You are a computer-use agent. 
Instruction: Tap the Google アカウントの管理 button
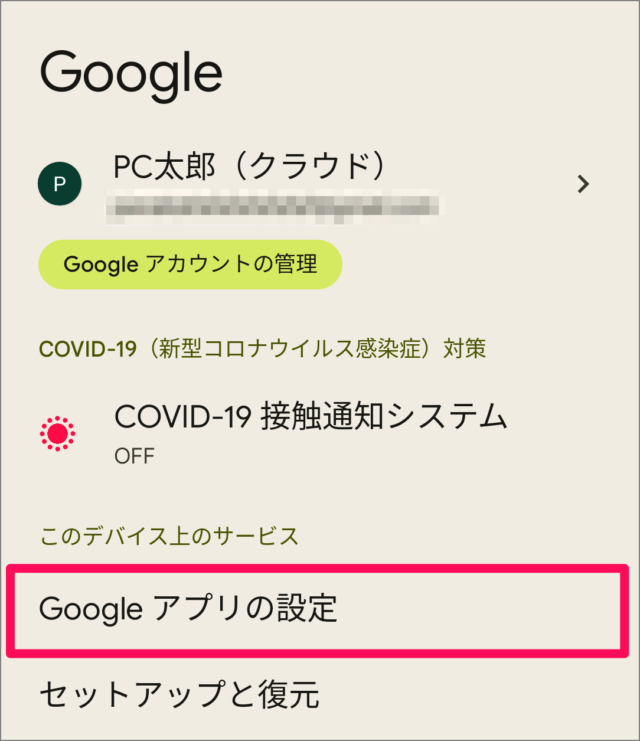point(190,265)
